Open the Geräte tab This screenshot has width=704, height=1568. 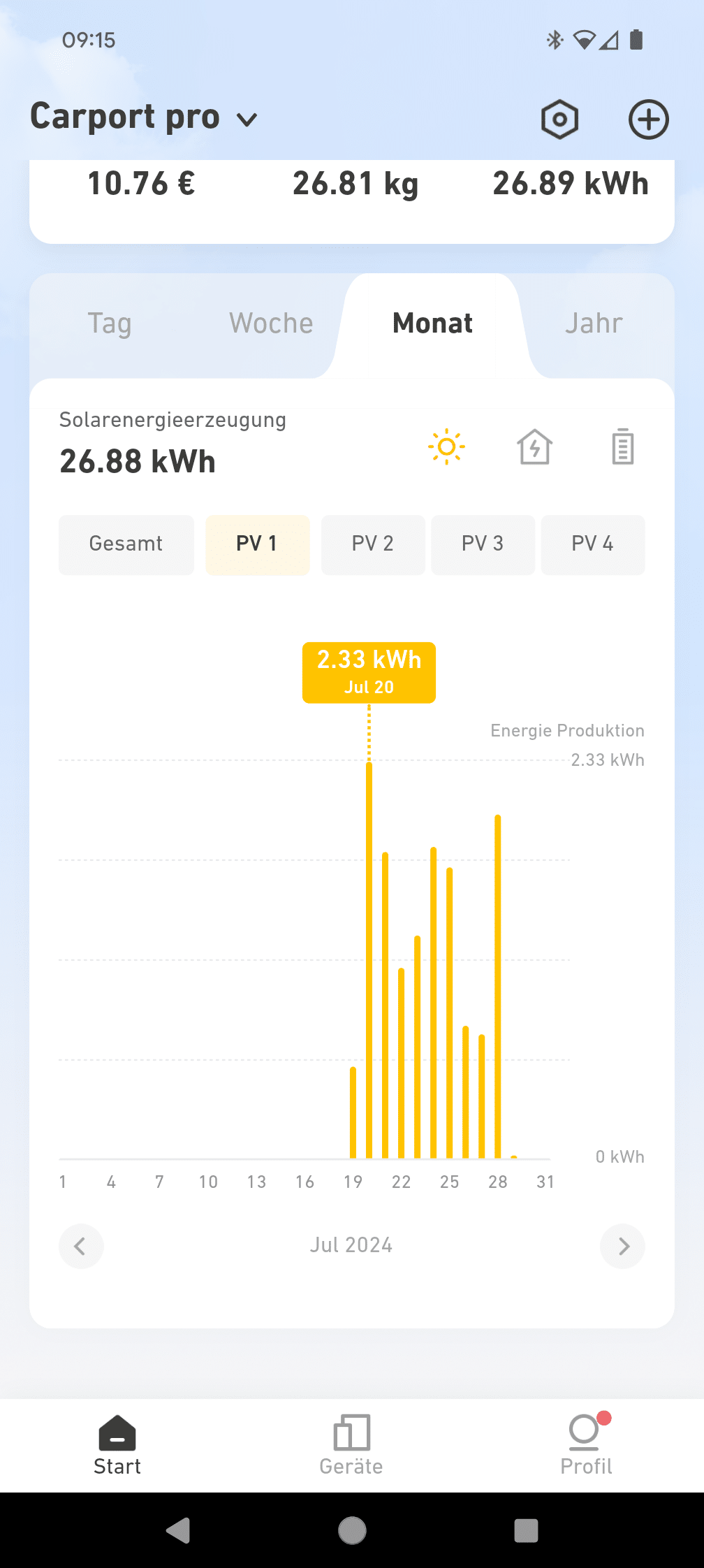coord(351,1445)
